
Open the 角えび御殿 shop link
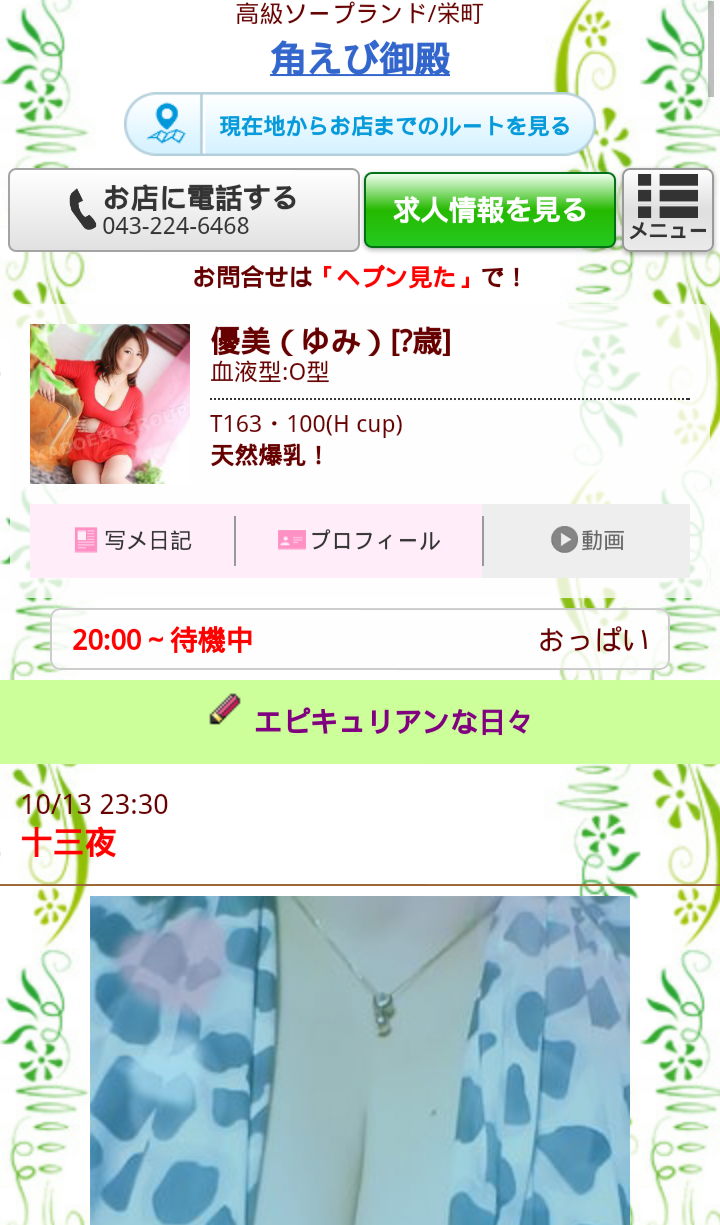pyautogui.click(x=360, y=59)
